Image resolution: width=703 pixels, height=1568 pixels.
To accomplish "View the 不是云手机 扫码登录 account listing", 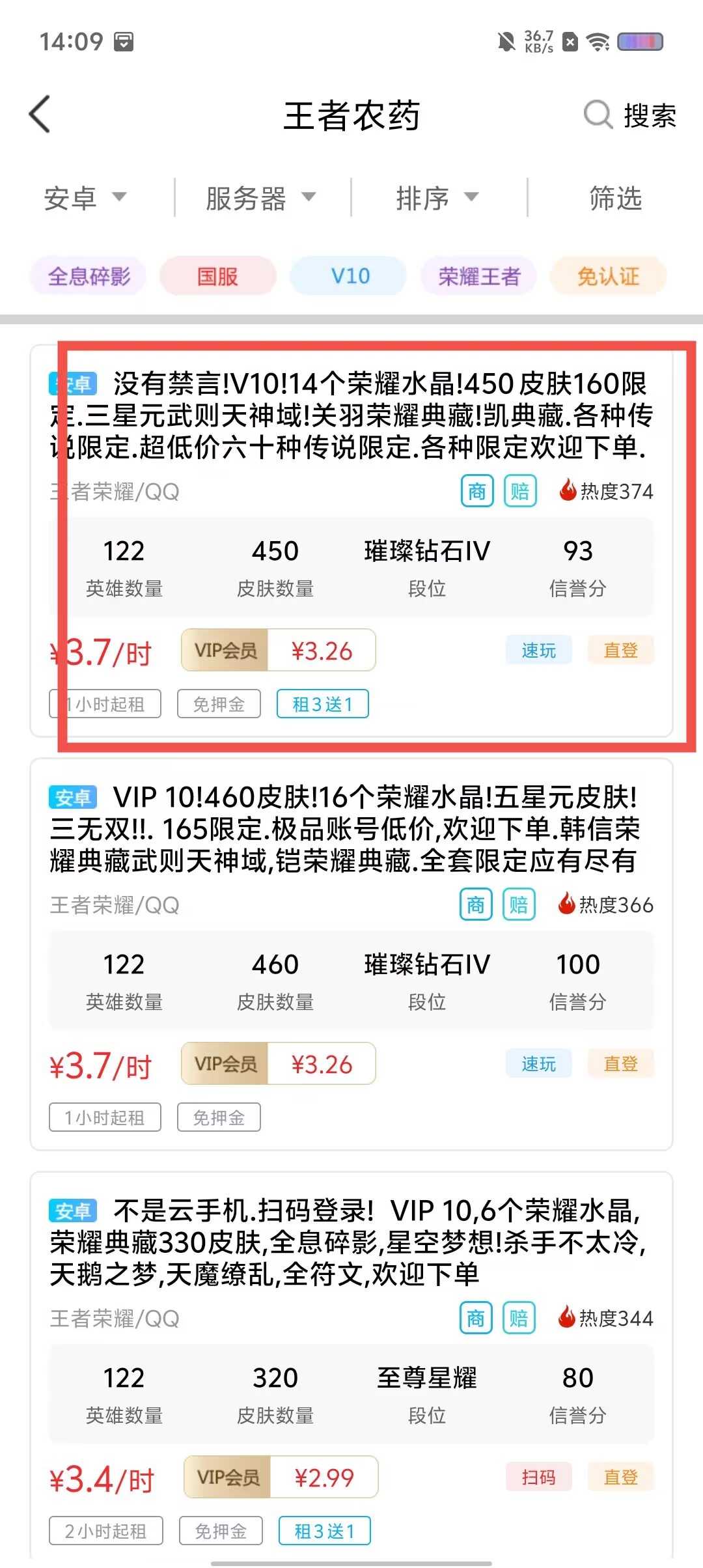I will coord(351,1242).
